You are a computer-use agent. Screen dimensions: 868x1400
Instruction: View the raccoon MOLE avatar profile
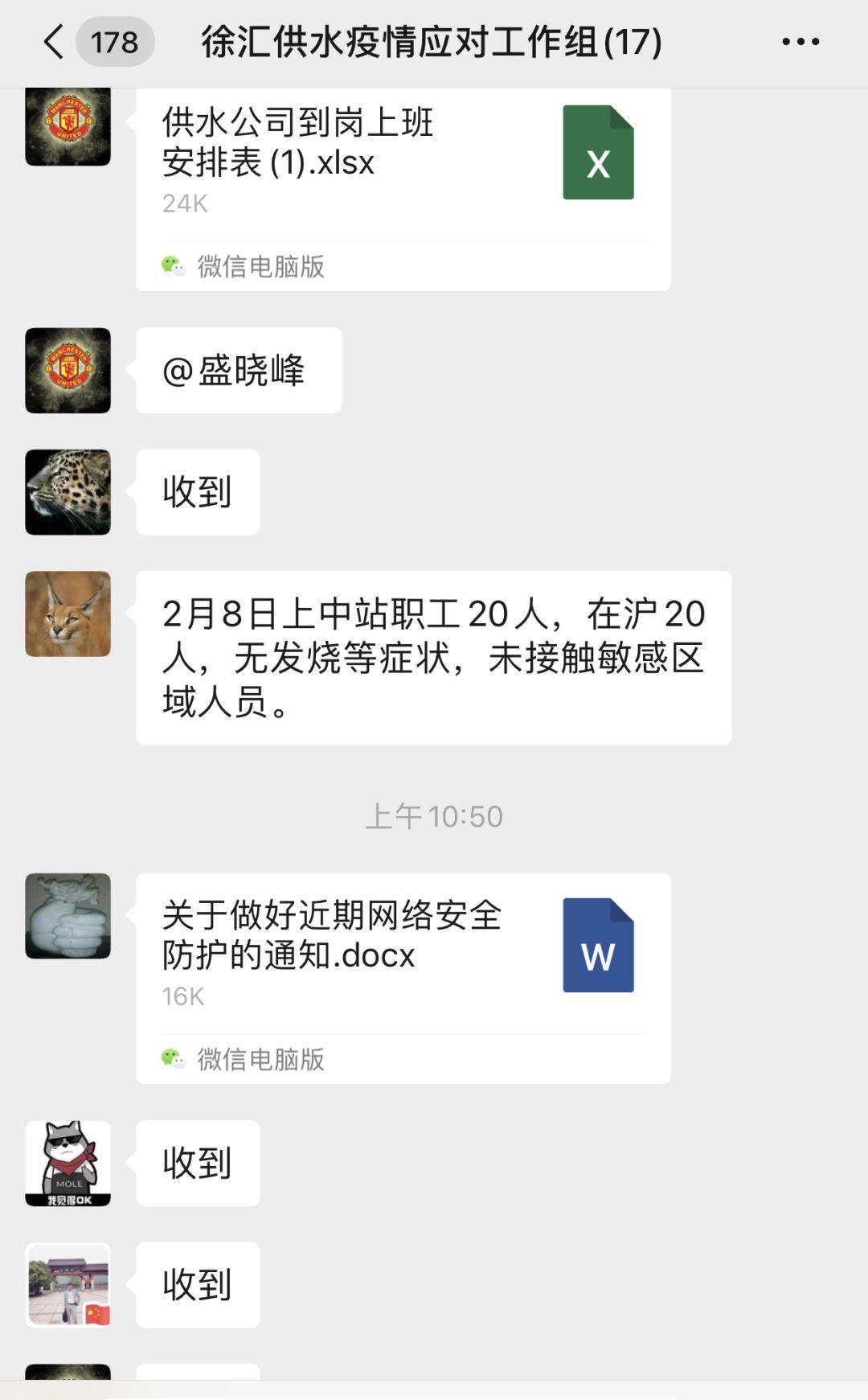(68, 1164)
